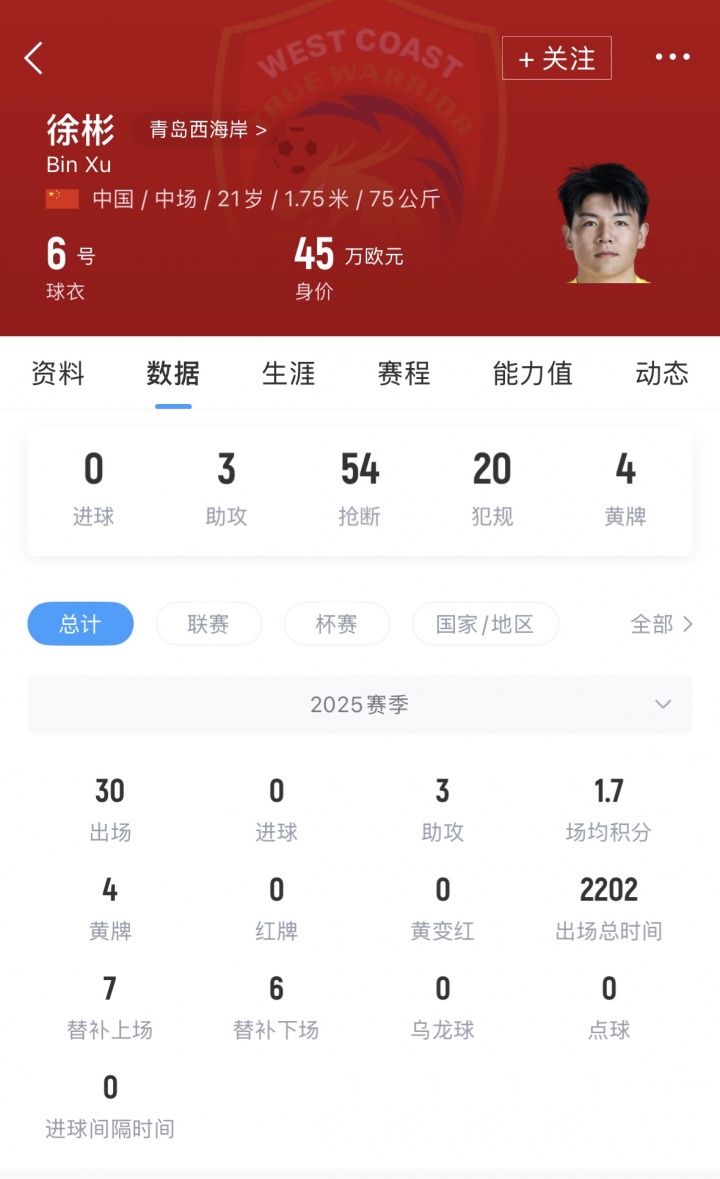The height and width of the screenshot is (1179, 720).
Task: Open the 数据 tab
Action: tap(173, 375)
